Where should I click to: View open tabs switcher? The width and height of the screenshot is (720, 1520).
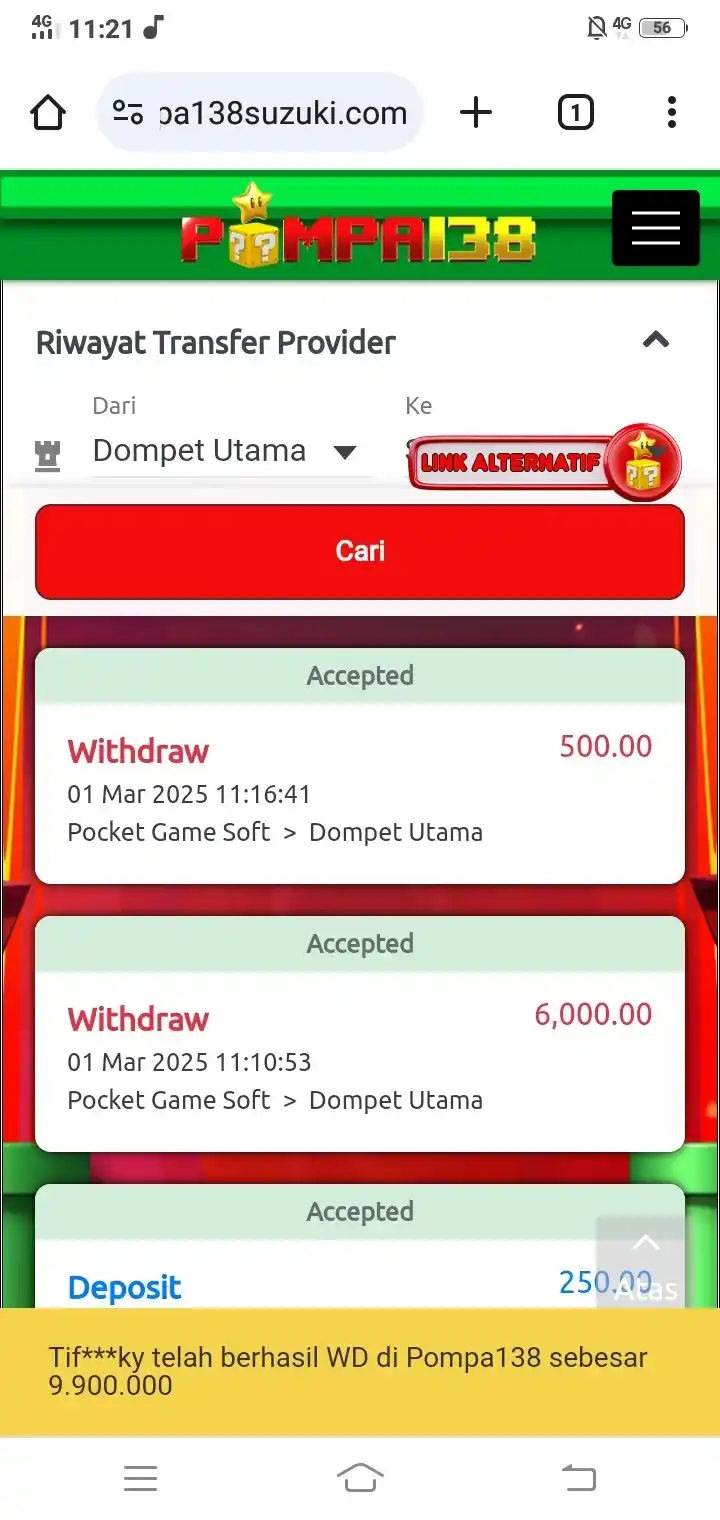click(575, 113)
